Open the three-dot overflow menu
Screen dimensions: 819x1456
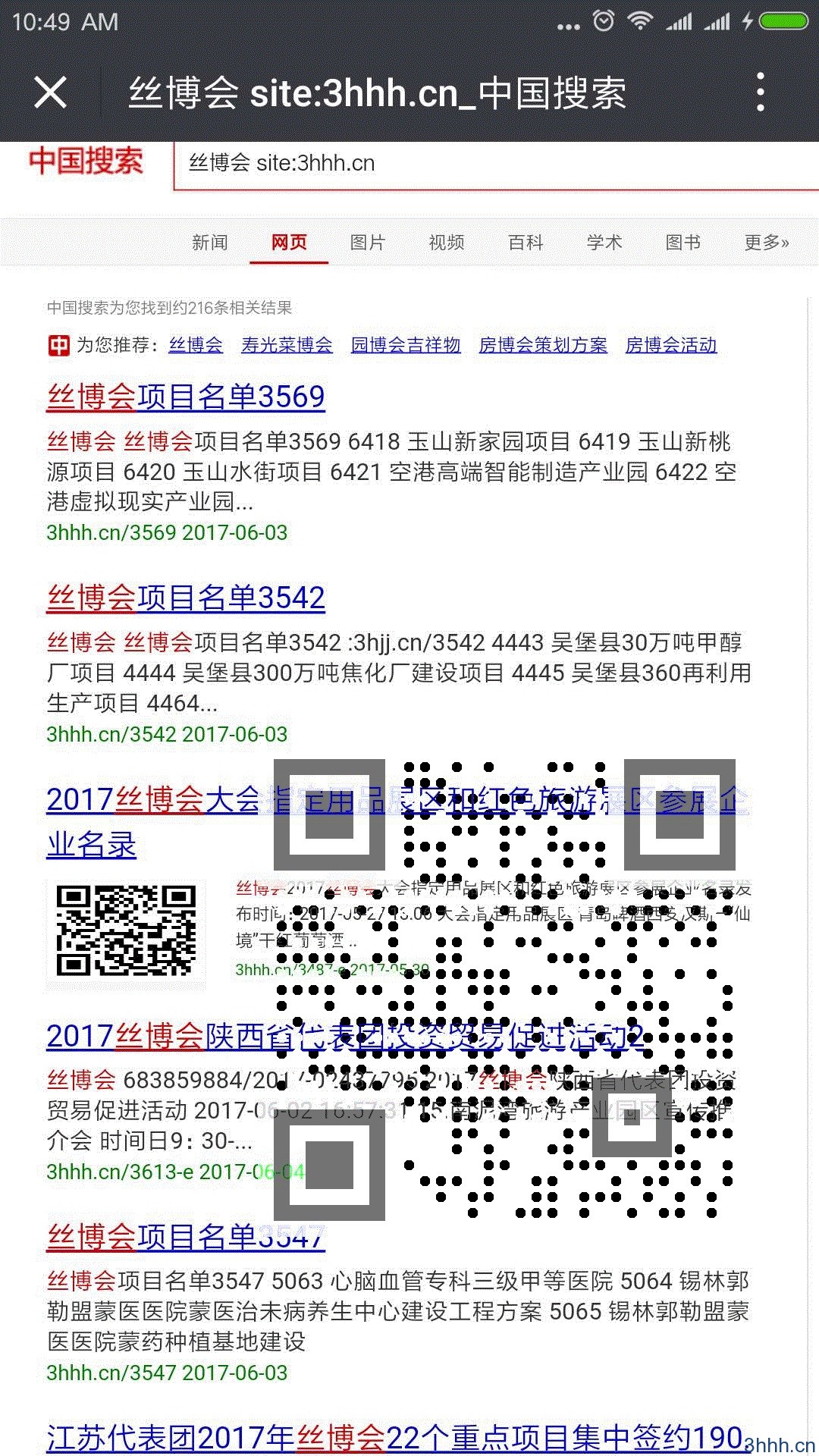[761, 93]
